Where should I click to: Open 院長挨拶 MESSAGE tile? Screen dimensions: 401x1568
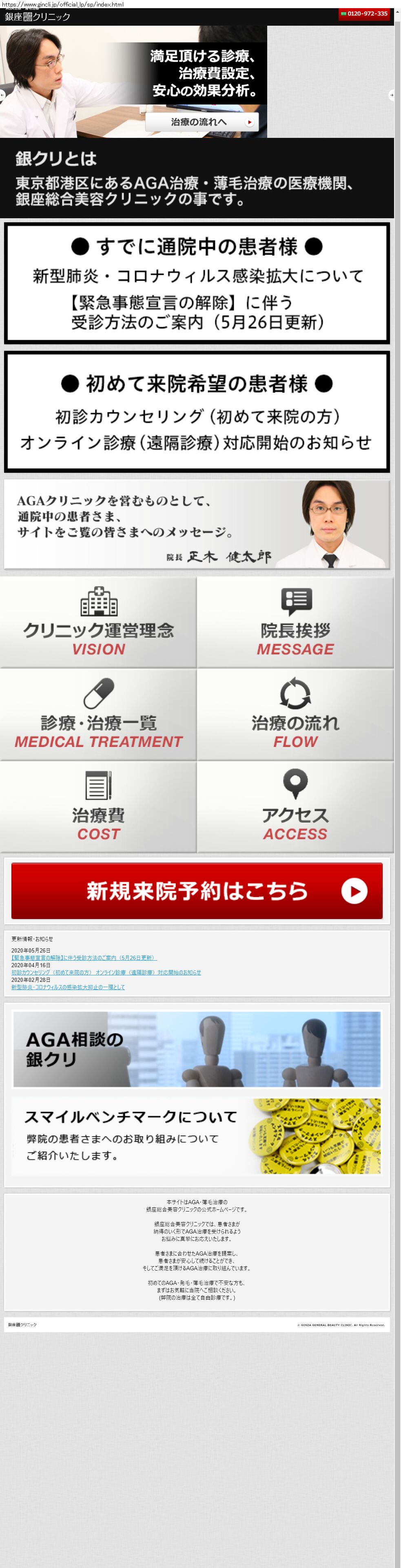point(295,622)
